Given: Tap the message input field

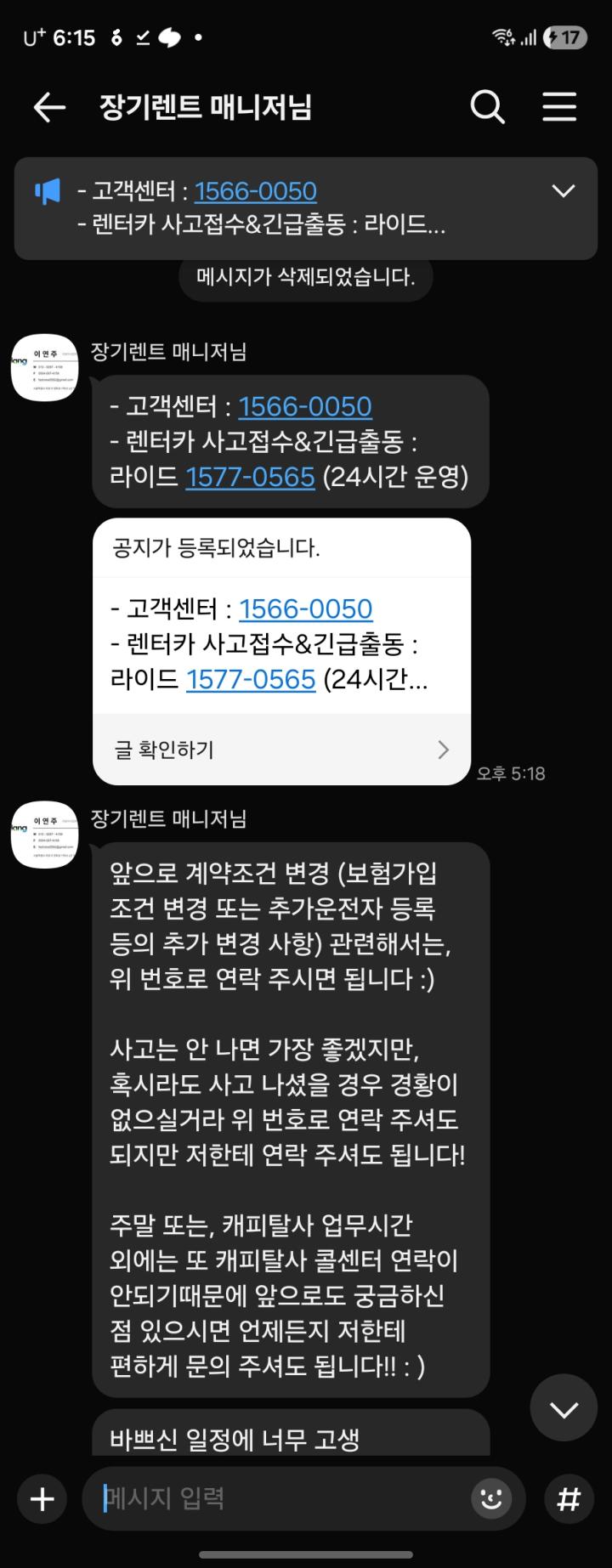Looking at the screenshot, I should [255, 1499].
